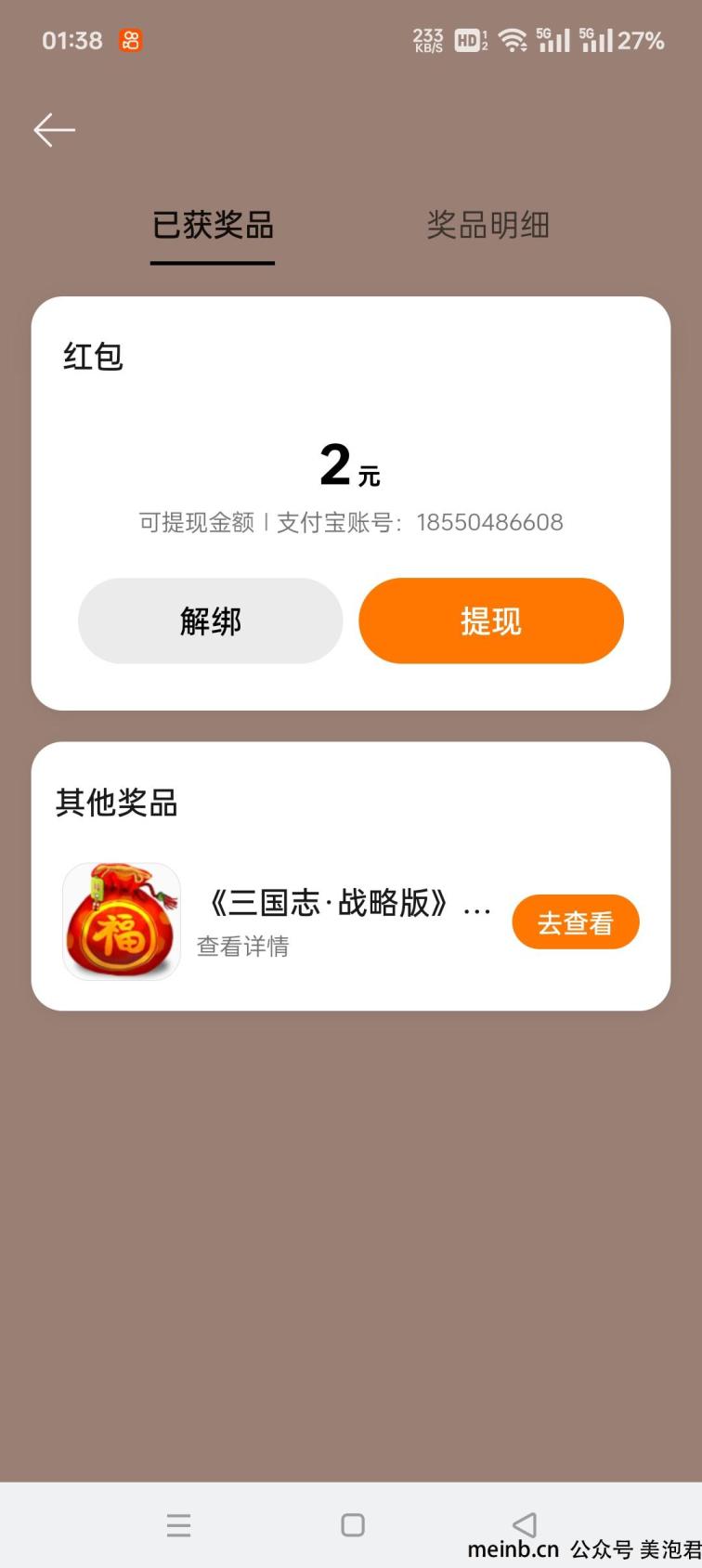
Task: Switch to the 奖品明细 tab
Action: click(x=487, y=225)
